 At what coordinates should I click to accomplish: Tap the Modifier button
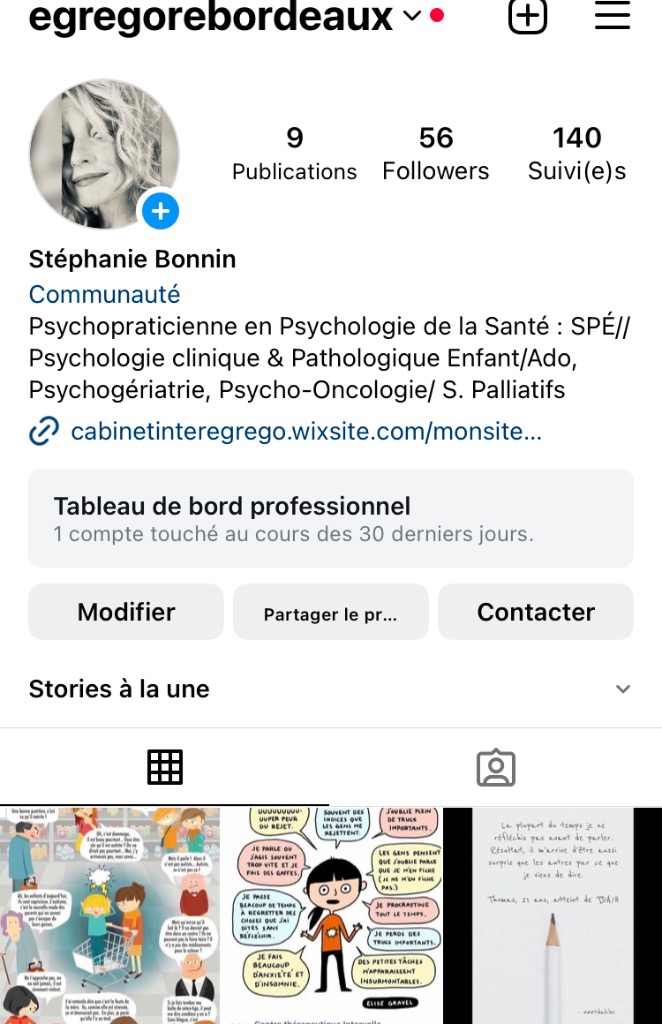pyautogui.click(x=126, y=612)
